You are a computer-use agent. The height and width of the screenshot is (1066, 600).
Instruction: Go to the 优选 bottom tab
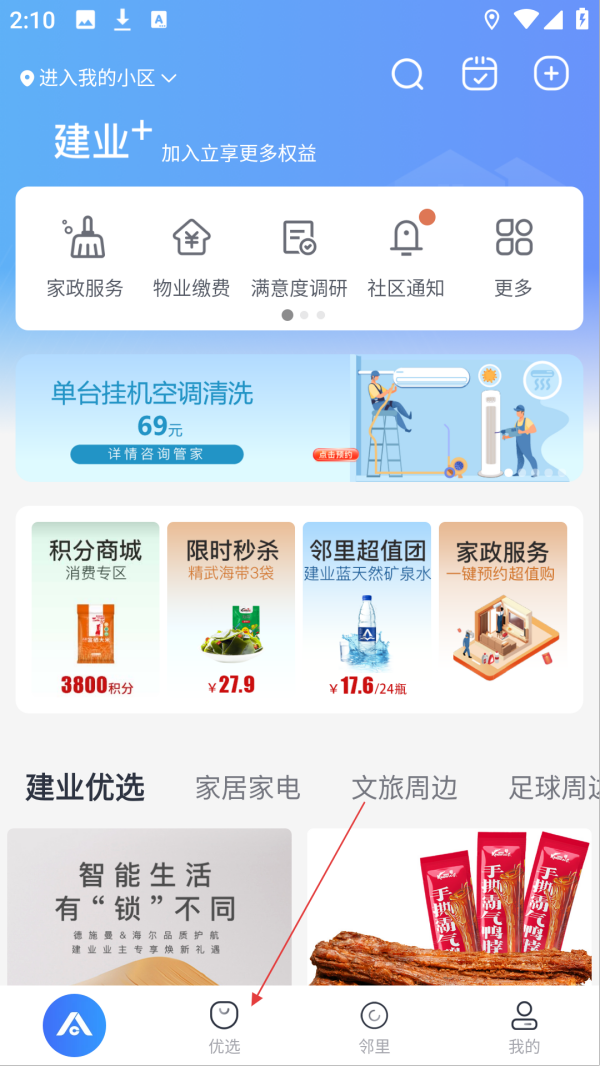point(224,1027)
